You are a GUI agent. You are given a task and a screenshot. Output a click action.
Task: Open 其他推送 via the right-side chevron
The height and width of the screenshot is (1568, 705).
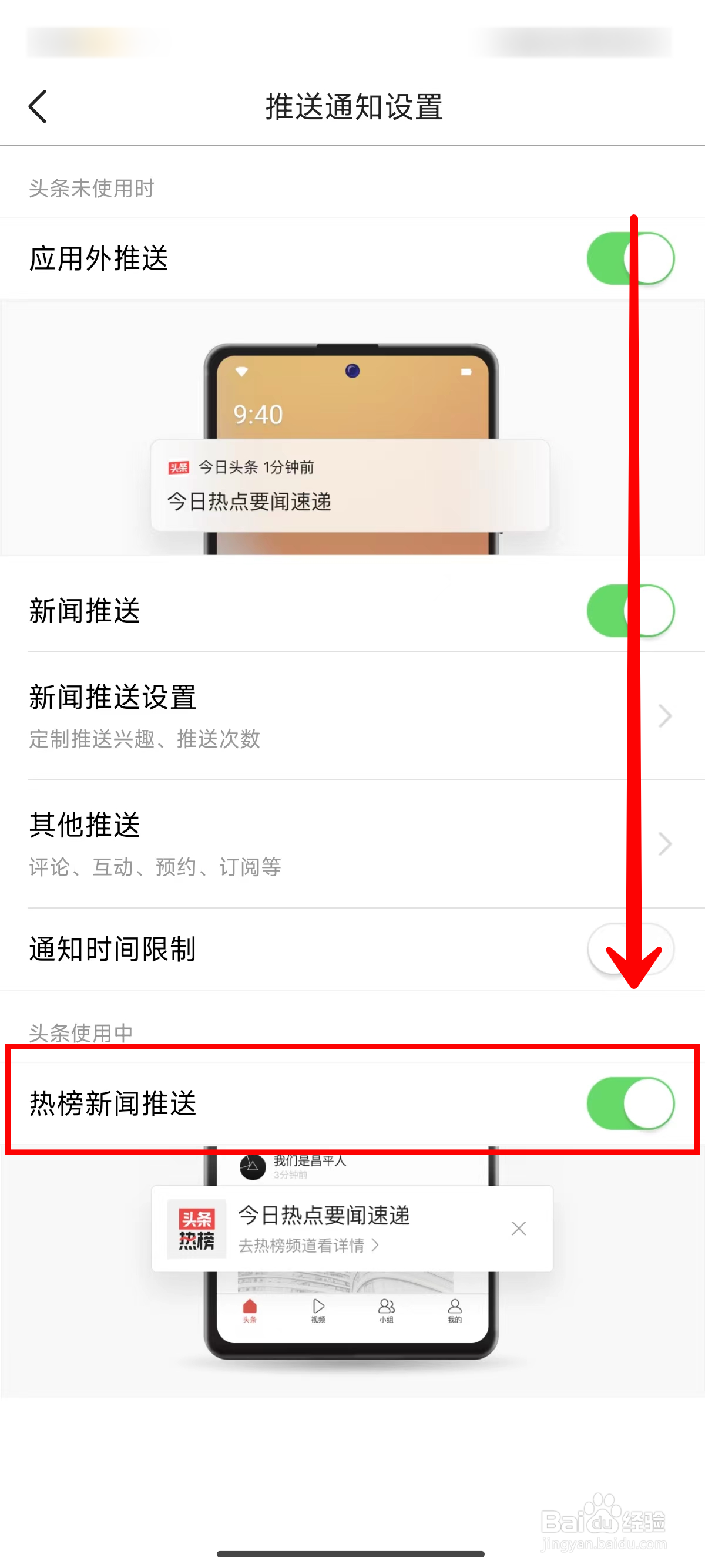[665, 844]
